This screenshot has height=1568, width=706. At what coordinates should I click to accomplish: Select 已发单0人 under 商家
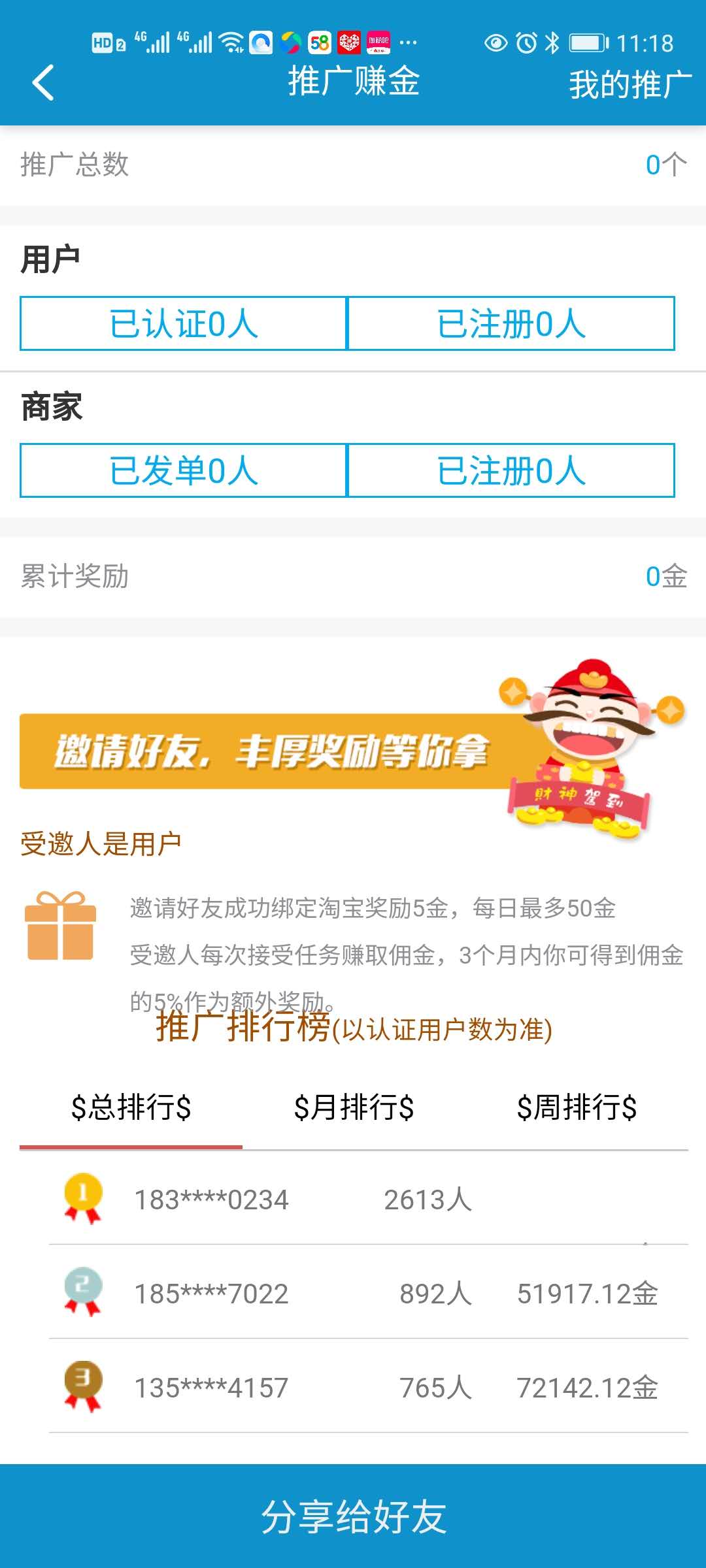coord(184,470)
